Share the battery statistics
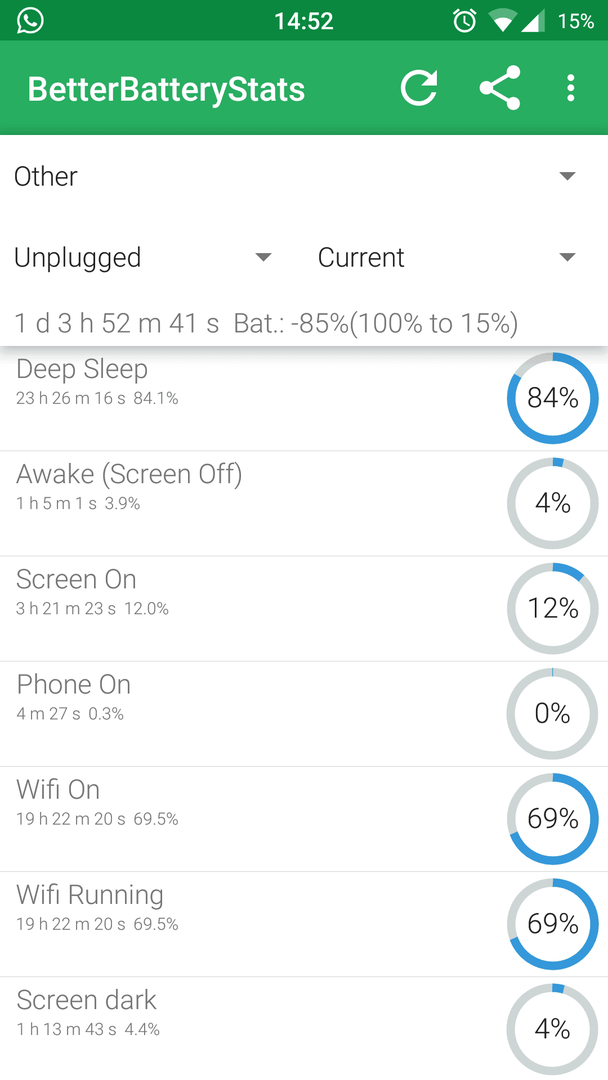The height and width of the screenshot is (1080, 608). tap(500, 88)
